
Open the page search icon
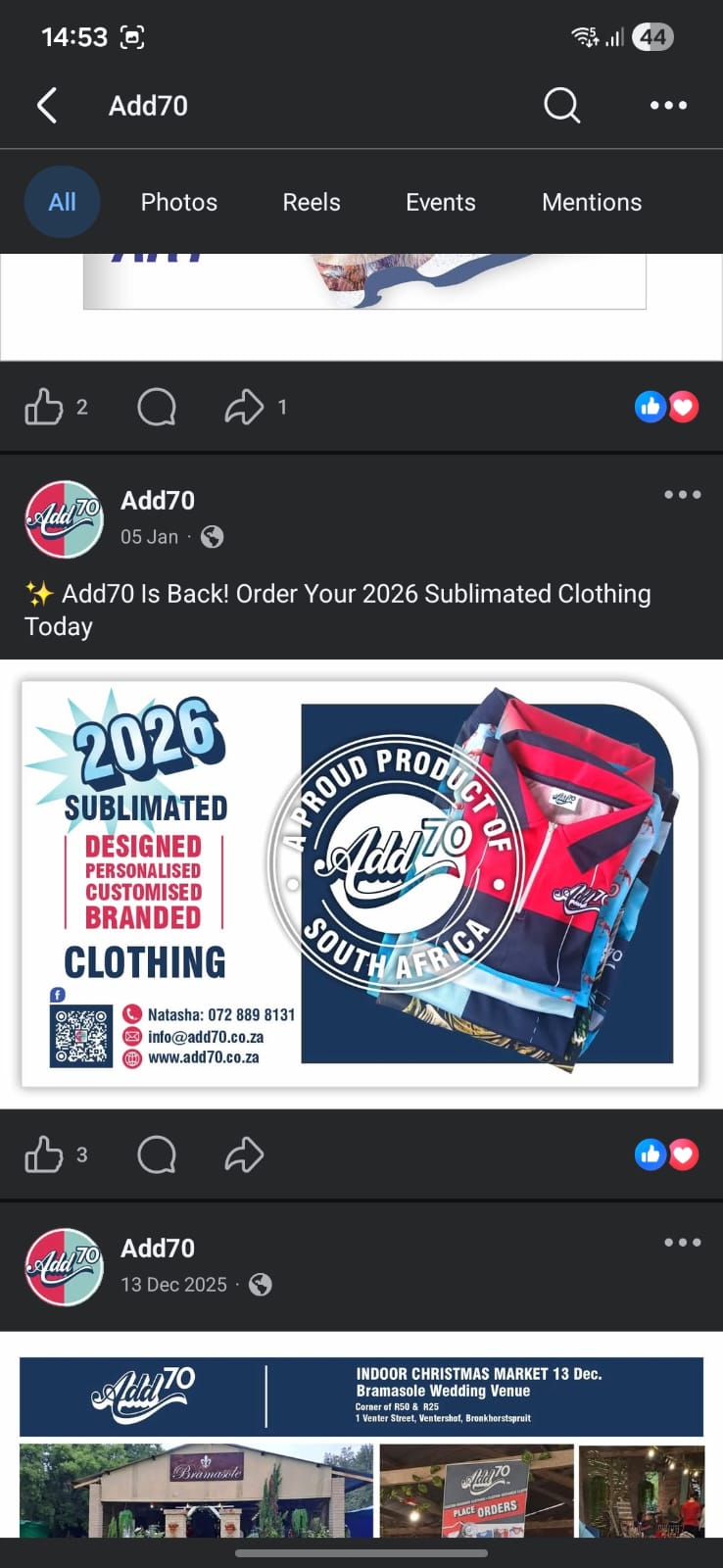click(560, 105)
